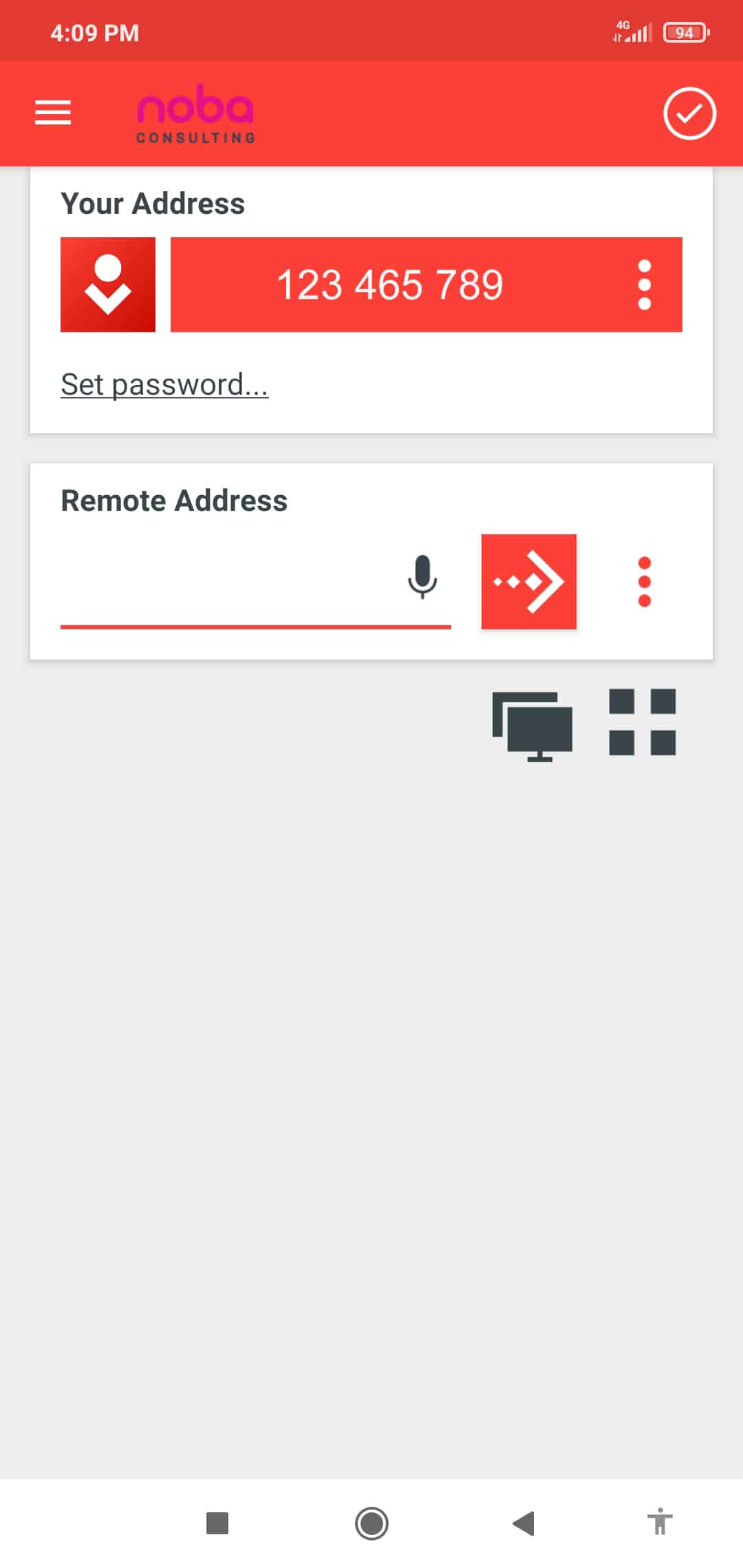Open options for address 123 465 789
This screenshot has height=1568, width=743.
(x=644, y=285)
